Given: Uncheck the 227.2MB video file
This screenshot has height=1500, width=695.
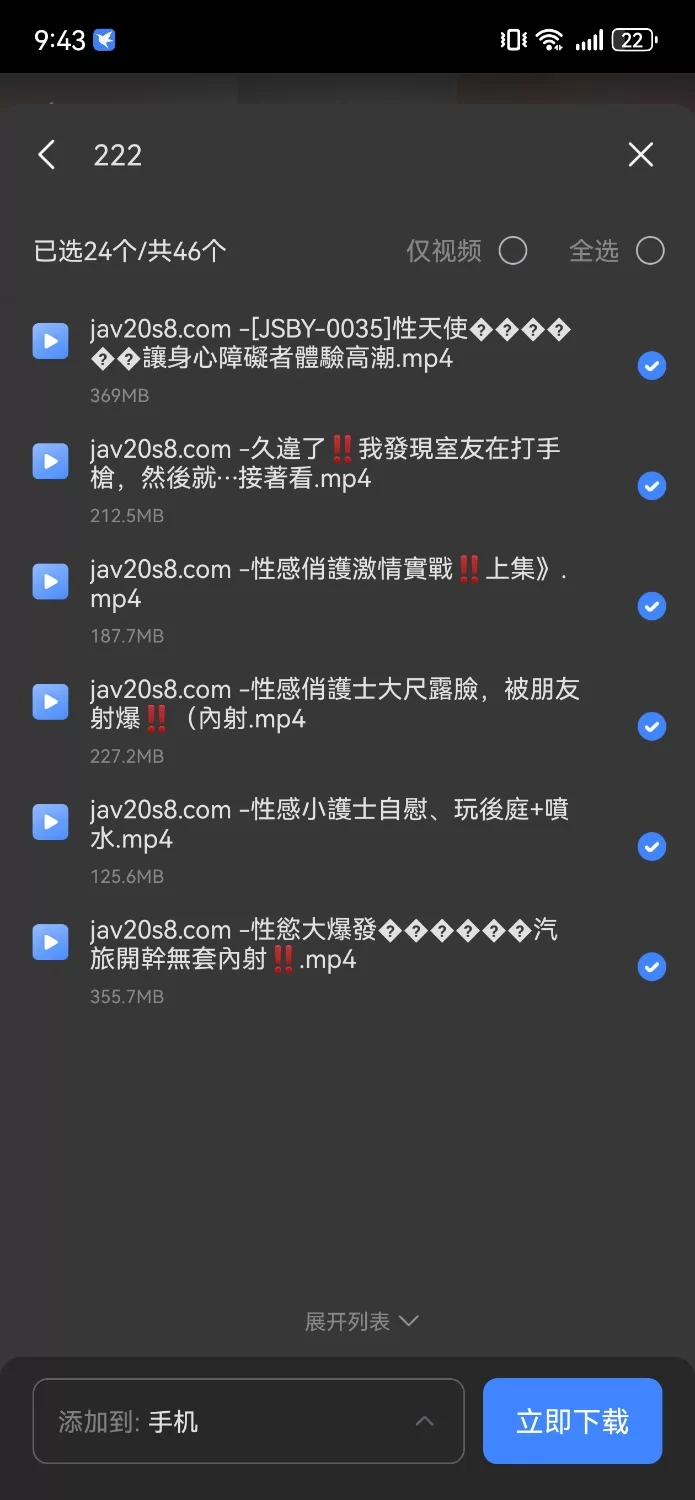Looking at the screenshot, I should point(652,726).
